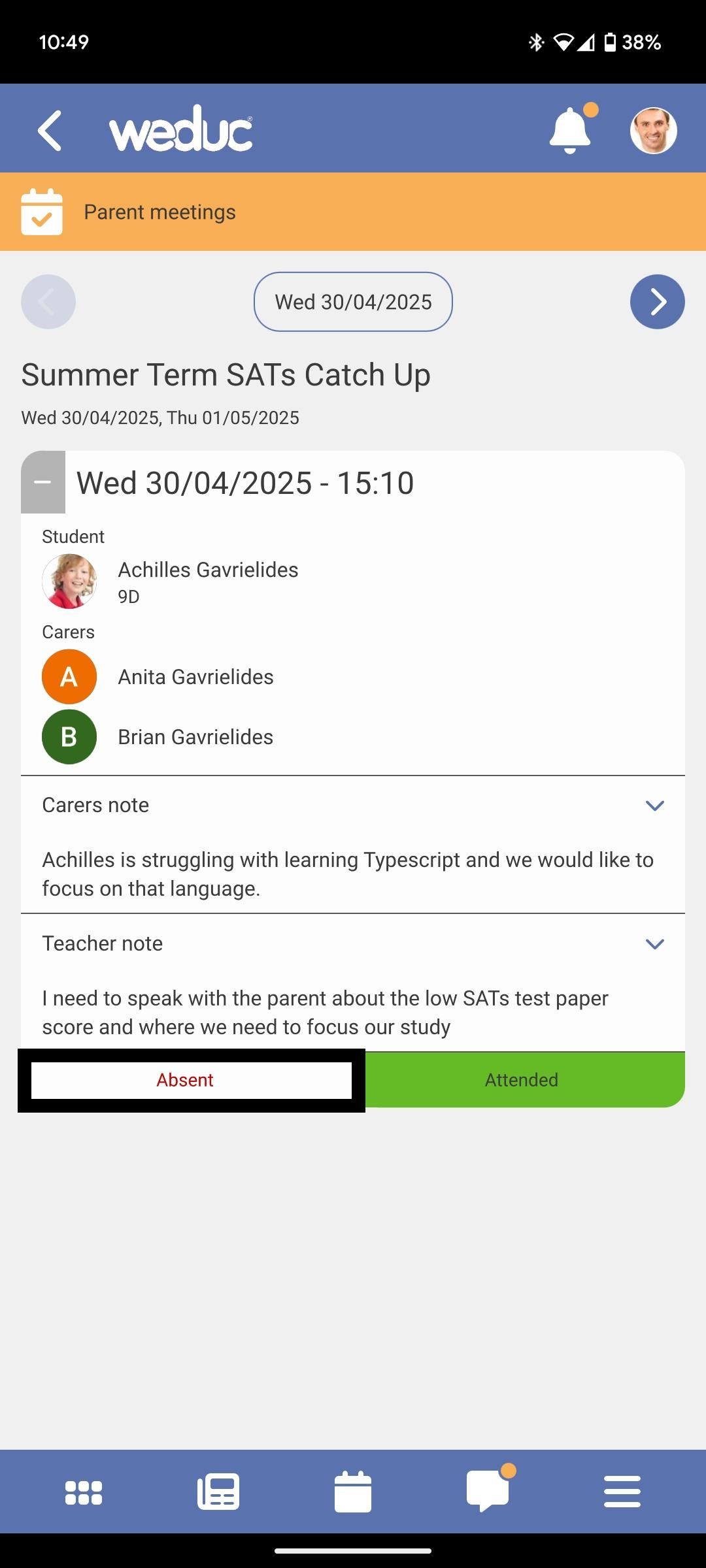Go to the next meeting date
Image resolution: width=706 pixels, height=1568 pixels.
pyautogui.click(x=657, y=302)
